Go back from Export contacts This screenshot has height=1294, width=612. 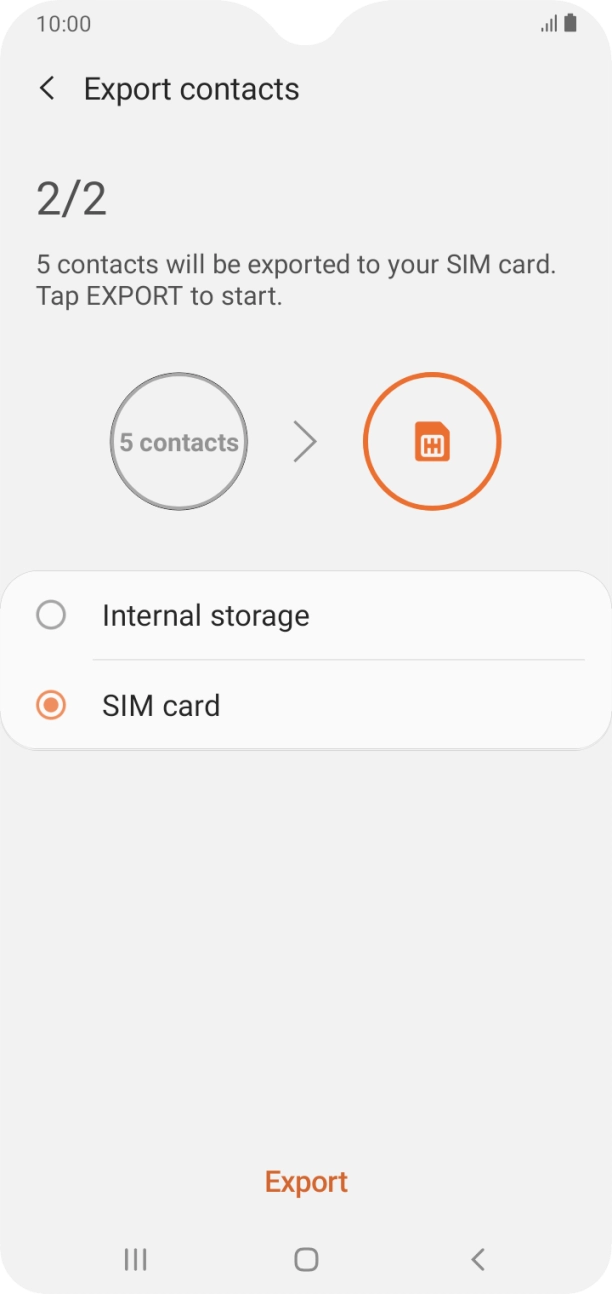pos(47,88)
